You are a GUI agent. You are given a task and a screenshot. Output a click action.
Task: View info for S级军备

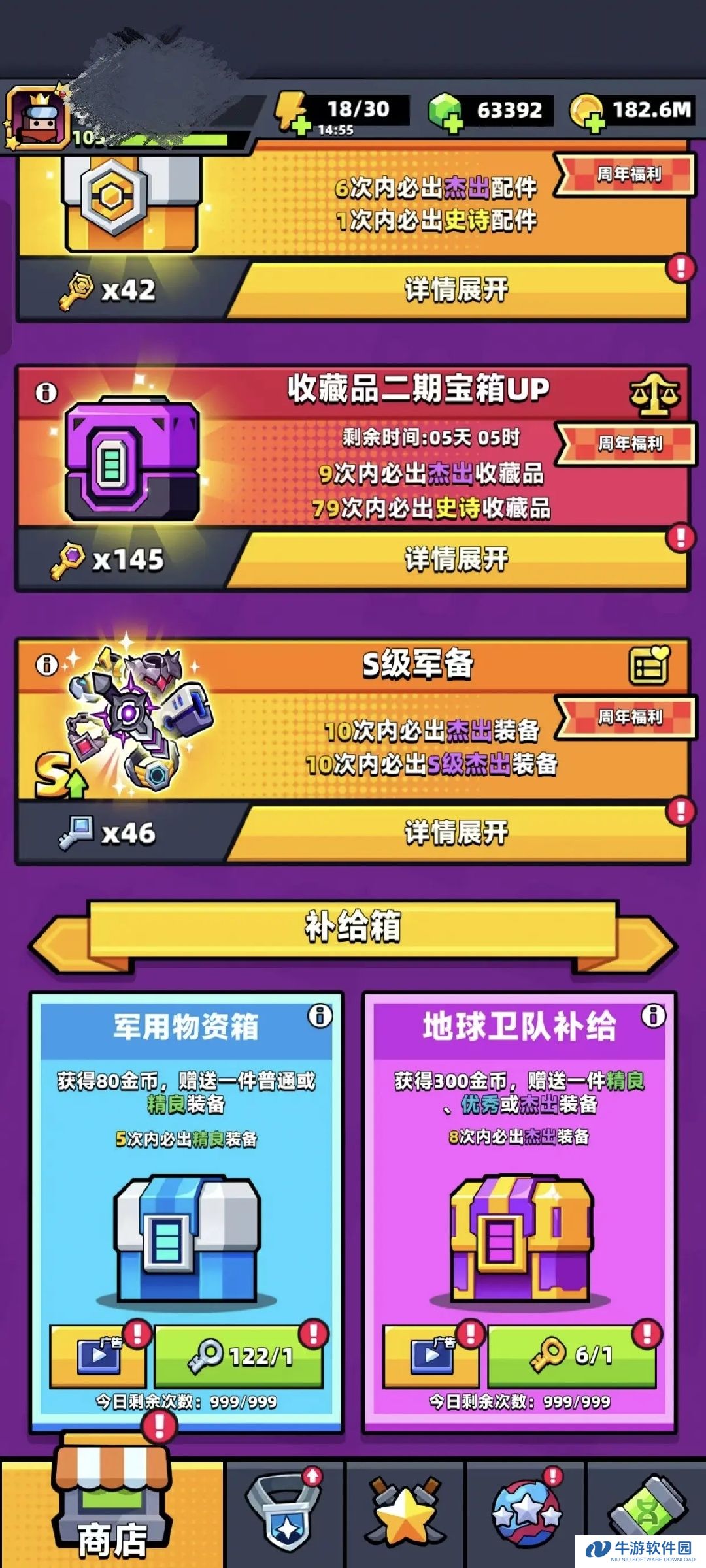pos(46,664)
